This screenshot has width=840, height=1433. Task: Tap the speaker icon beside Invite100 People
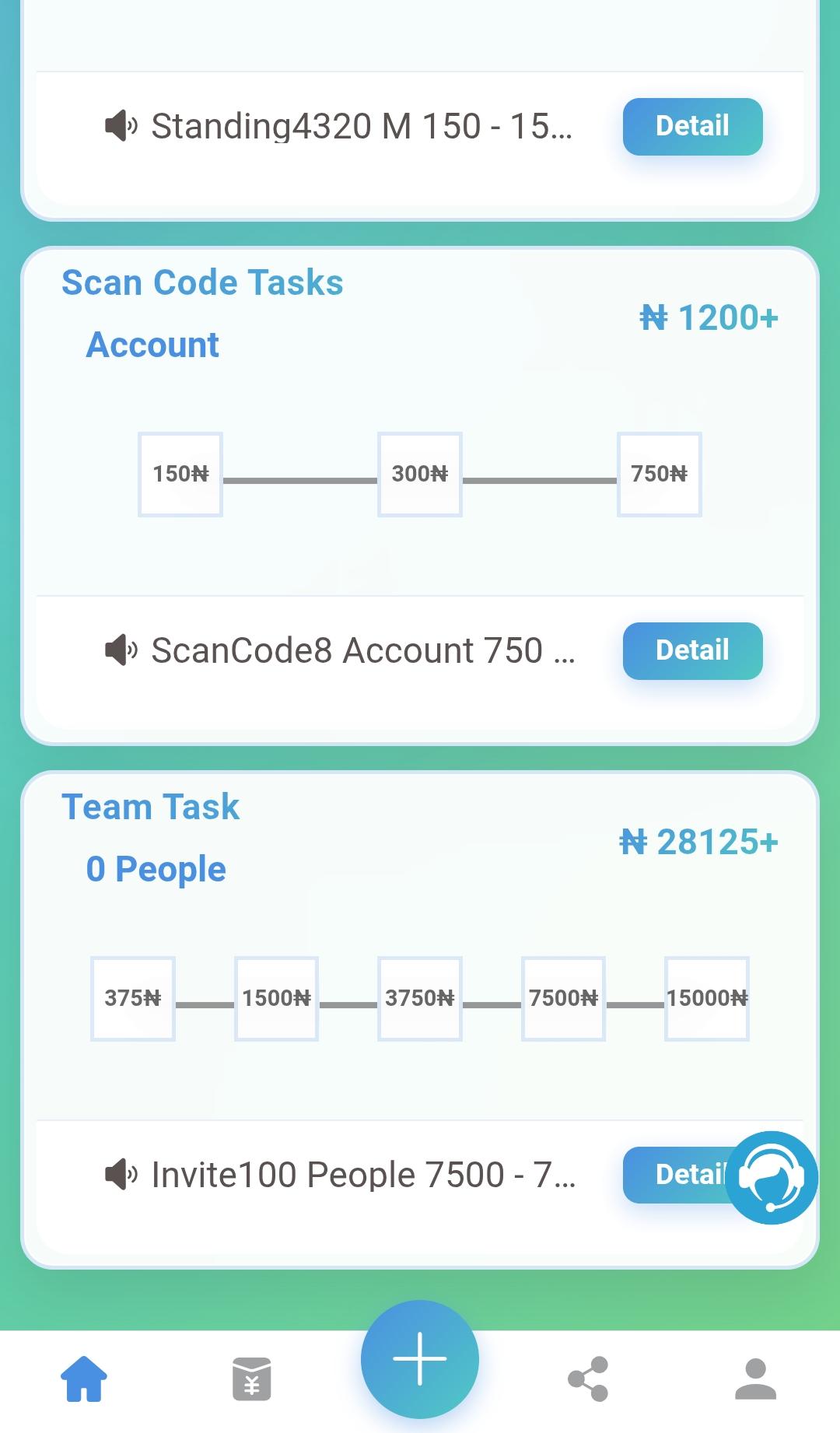(x=121, y=1175)
